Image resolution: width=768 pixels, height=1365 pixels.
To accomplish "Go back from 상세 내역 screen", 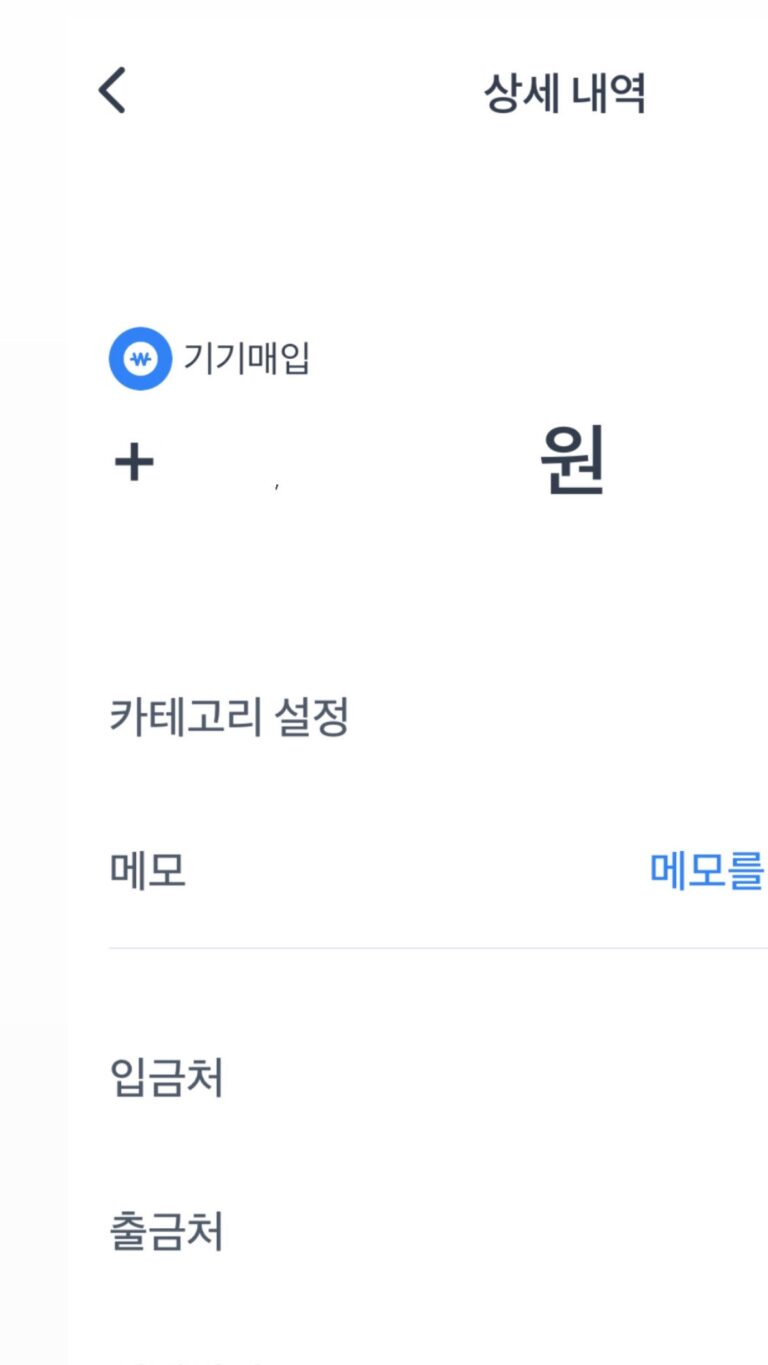I will coord(112,90).
